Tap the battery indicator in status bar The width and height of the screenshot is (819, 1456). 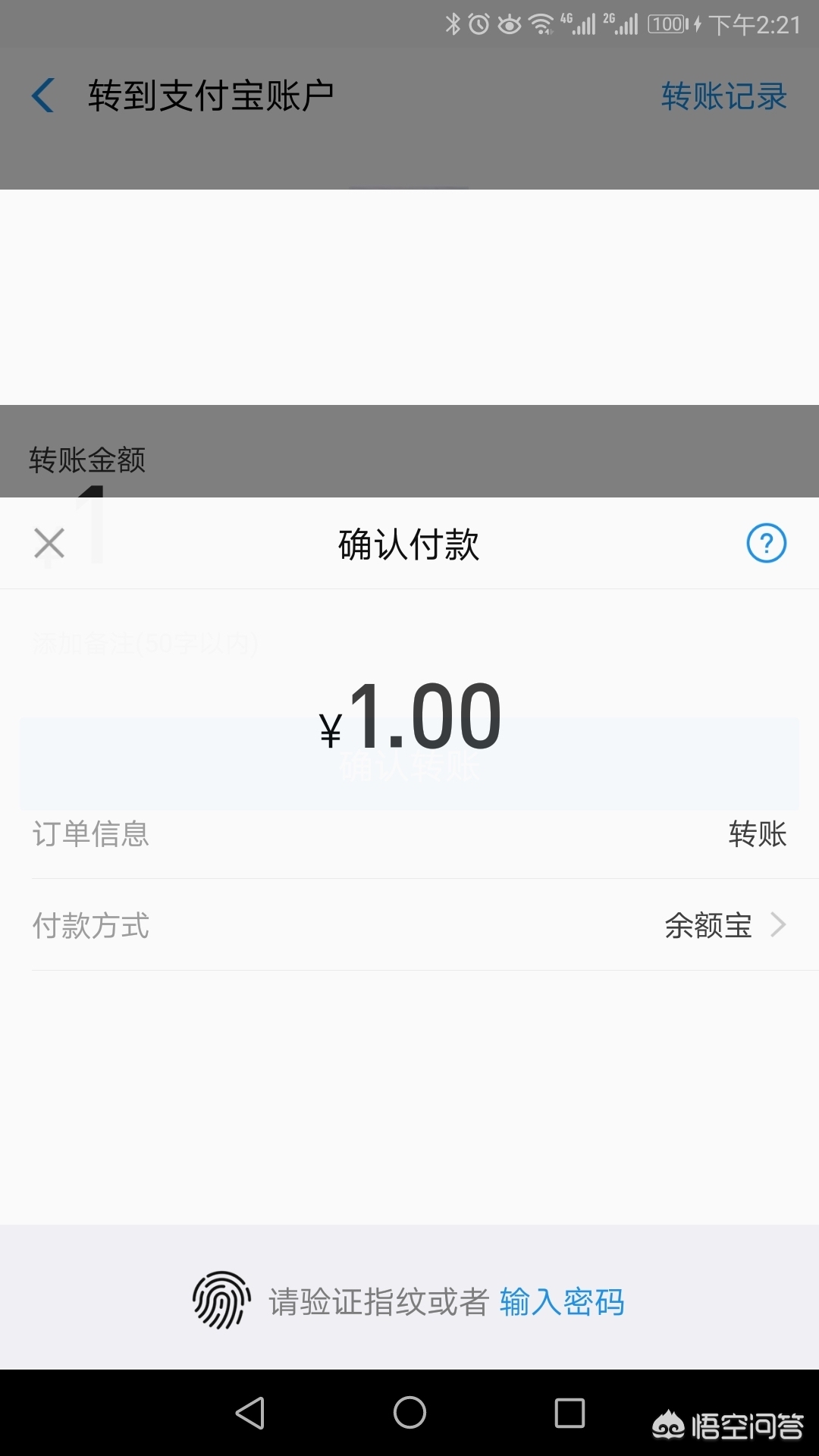pyautogui.click(x=666, y=23)
